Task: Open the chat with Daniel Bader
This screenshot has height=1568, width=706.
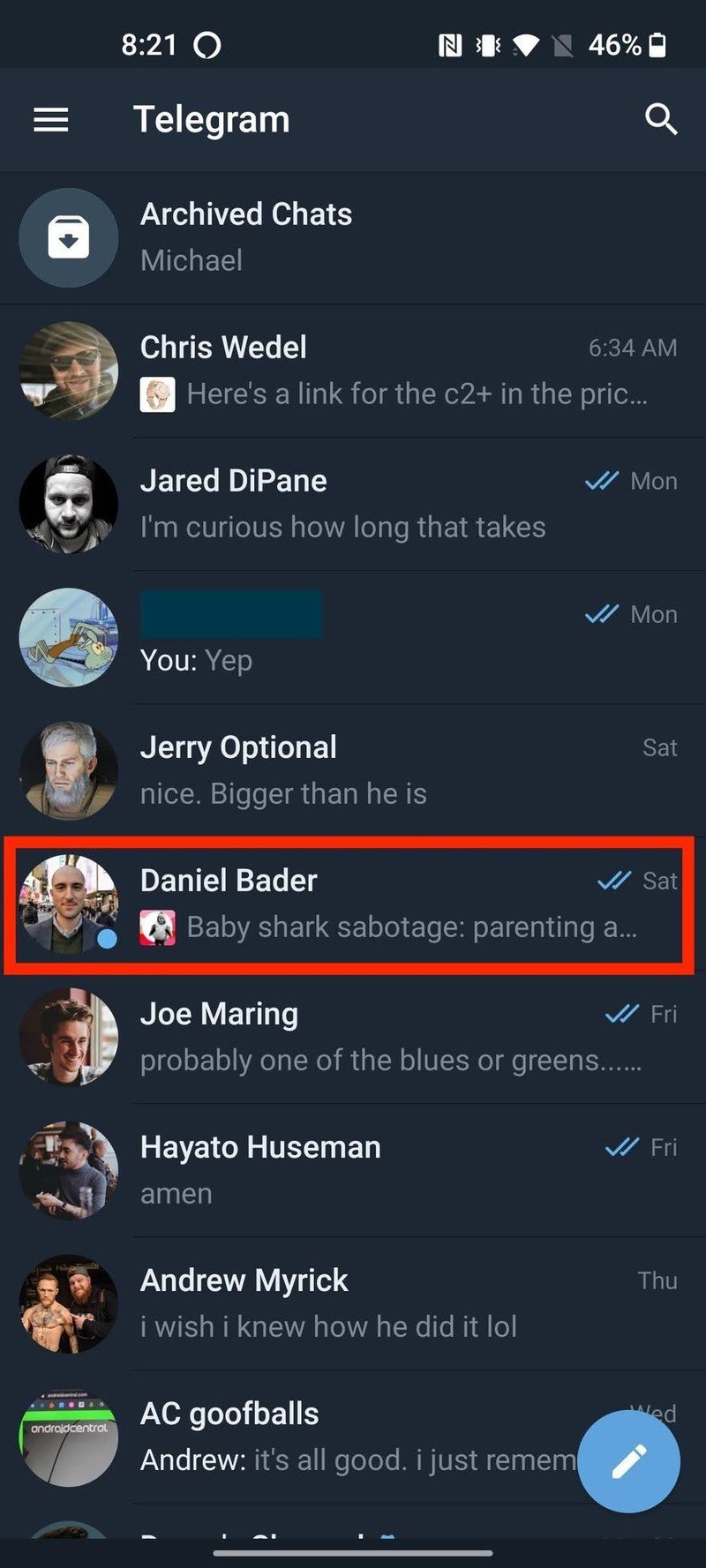Action: pyautogui.click(x=353, y=904)
